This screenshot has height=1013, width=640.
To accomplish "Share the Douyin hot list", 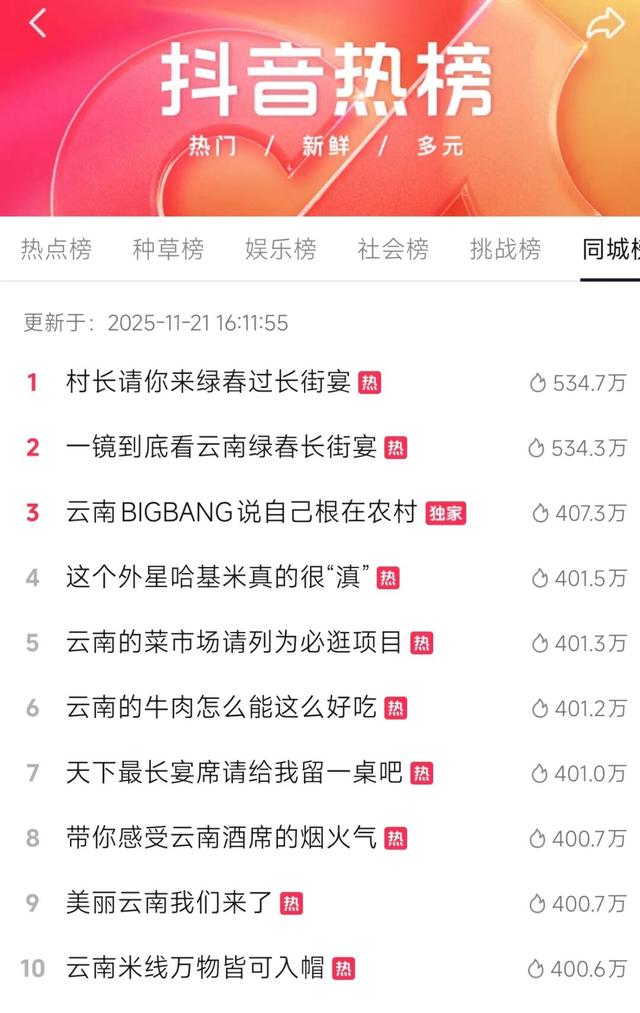I will (x=604, y=24).
